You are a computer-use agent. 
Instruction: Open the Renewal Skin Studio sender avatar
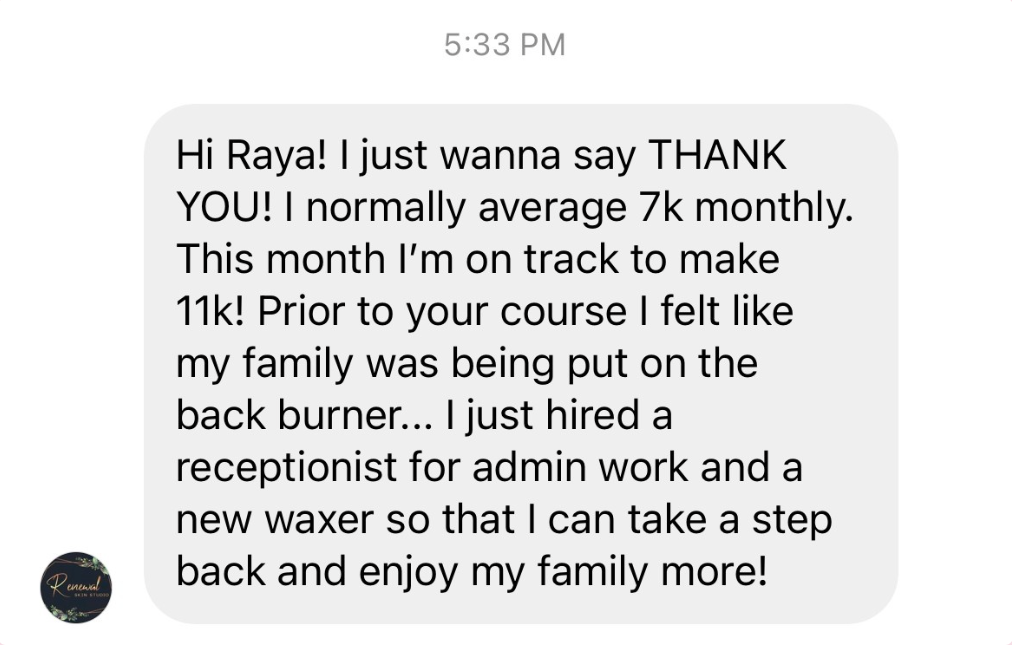pyautogui.click(x=76, y=587)
